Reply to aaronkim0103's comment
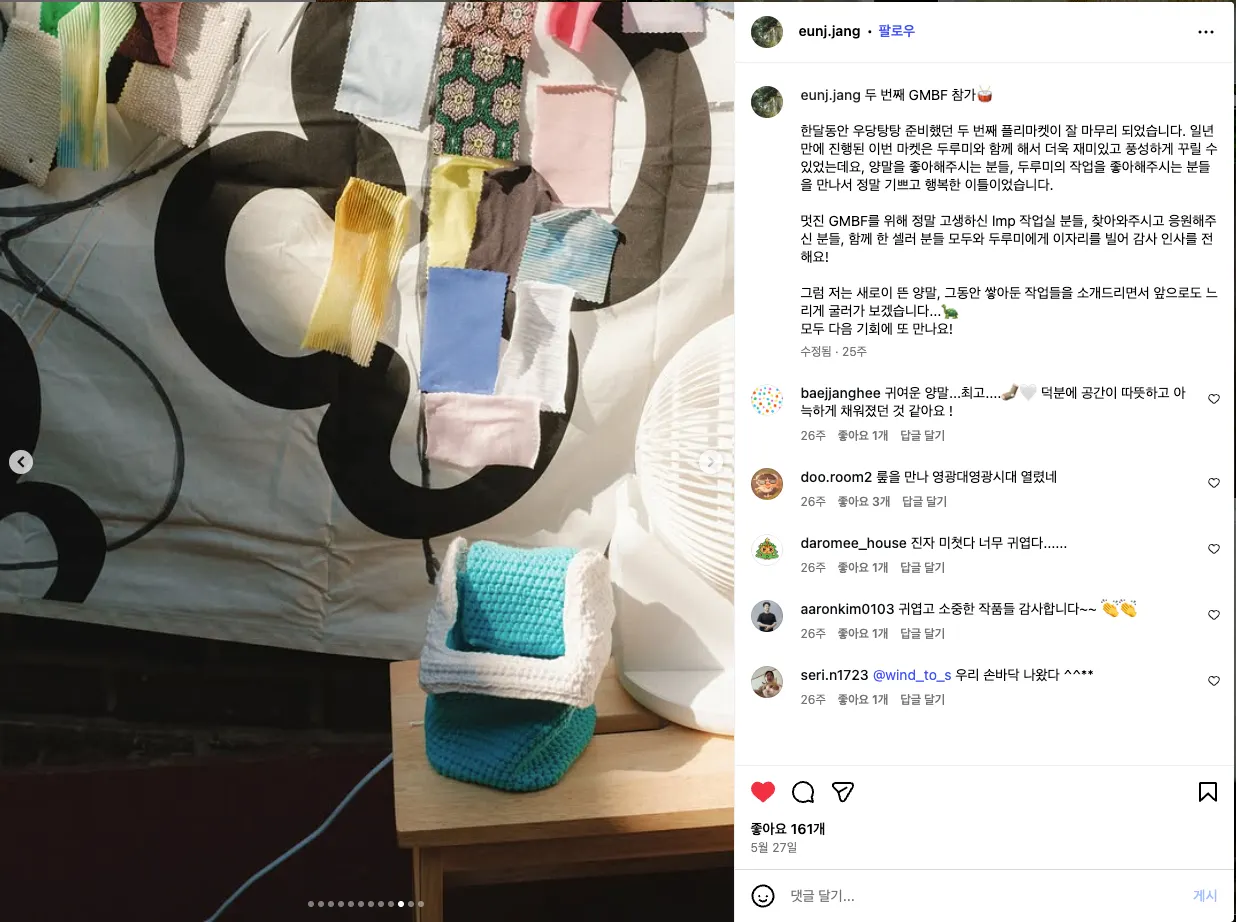Screen dimensions: 1236x922 [922, 634]
